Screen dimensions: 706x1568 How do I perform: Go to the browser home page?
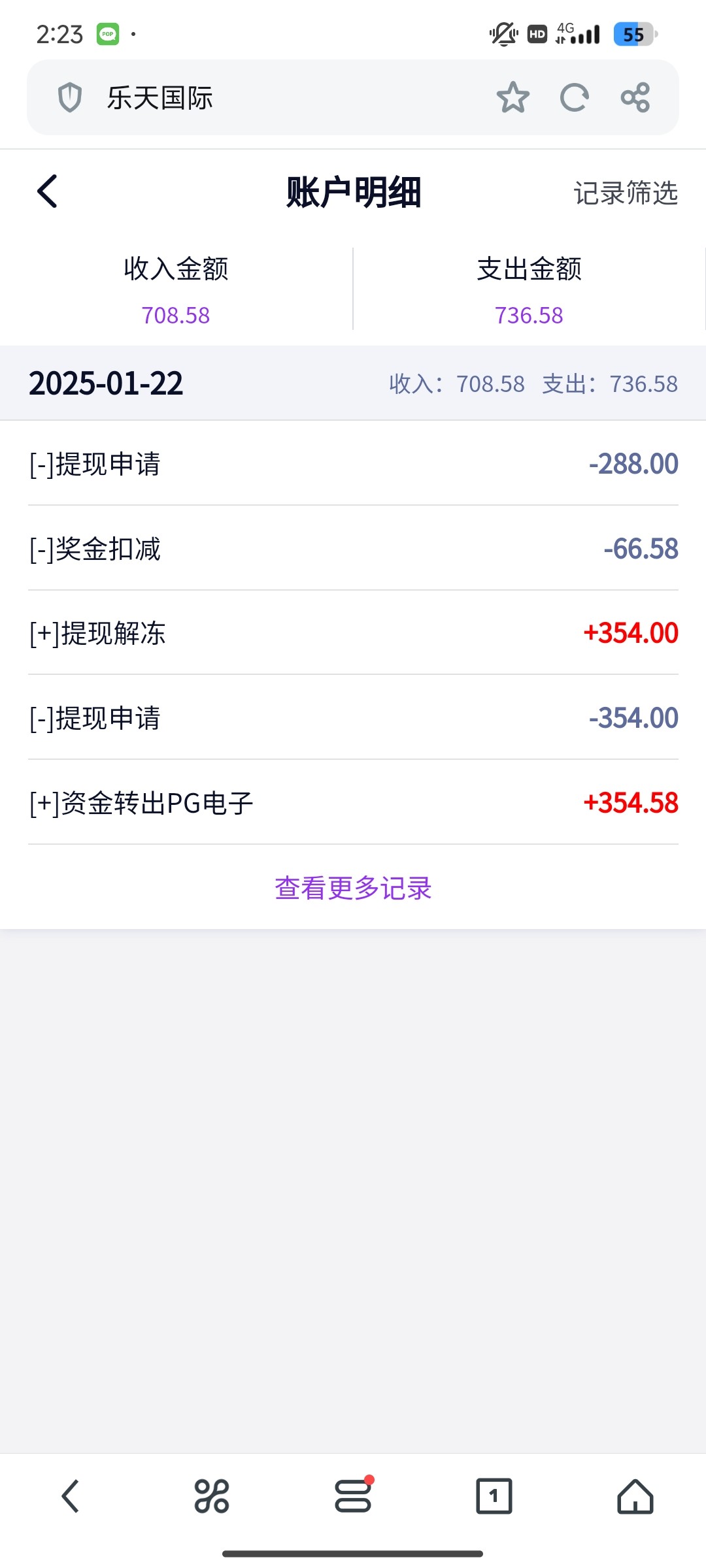(635, 1496)
